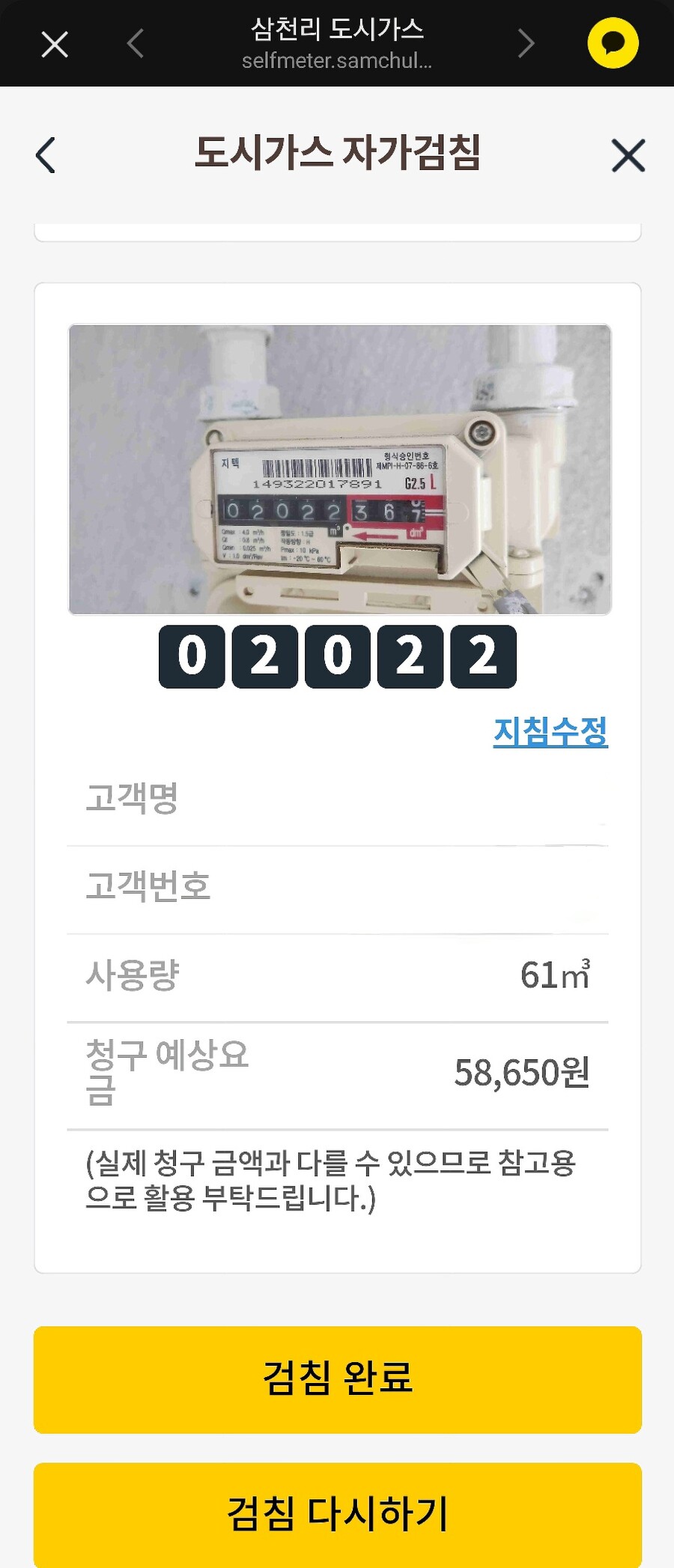Viewport: 674px width, 1568px height.
Task: Open the KakaoTalk chat bubble icon
Action: pyautogui.click(x=613, y=43)
